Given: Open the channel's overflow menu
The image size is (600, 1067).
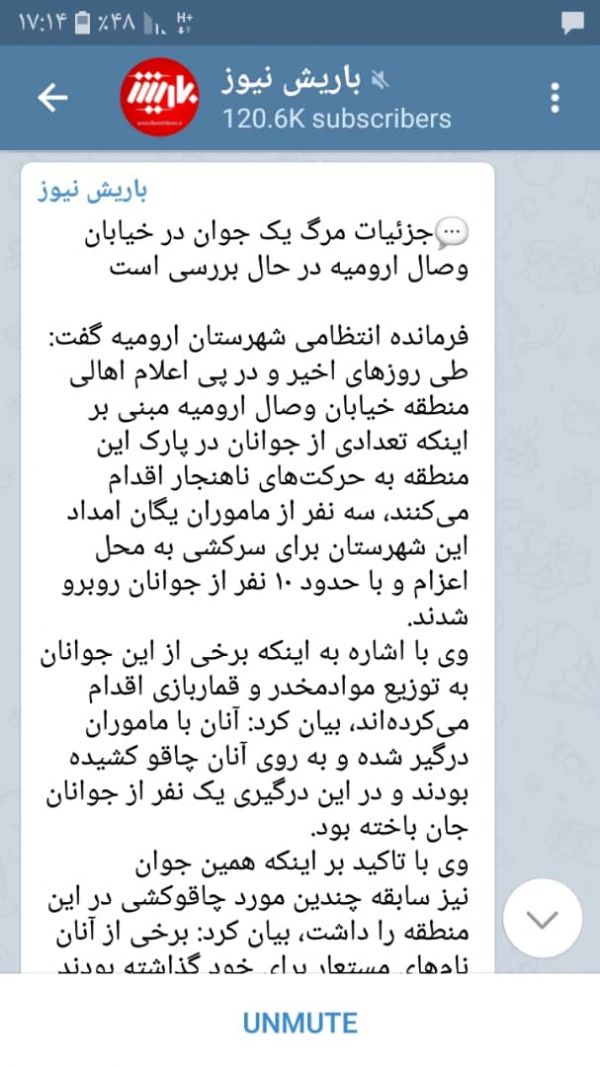Looking at the screenshot, I should (x=555, y=98).
